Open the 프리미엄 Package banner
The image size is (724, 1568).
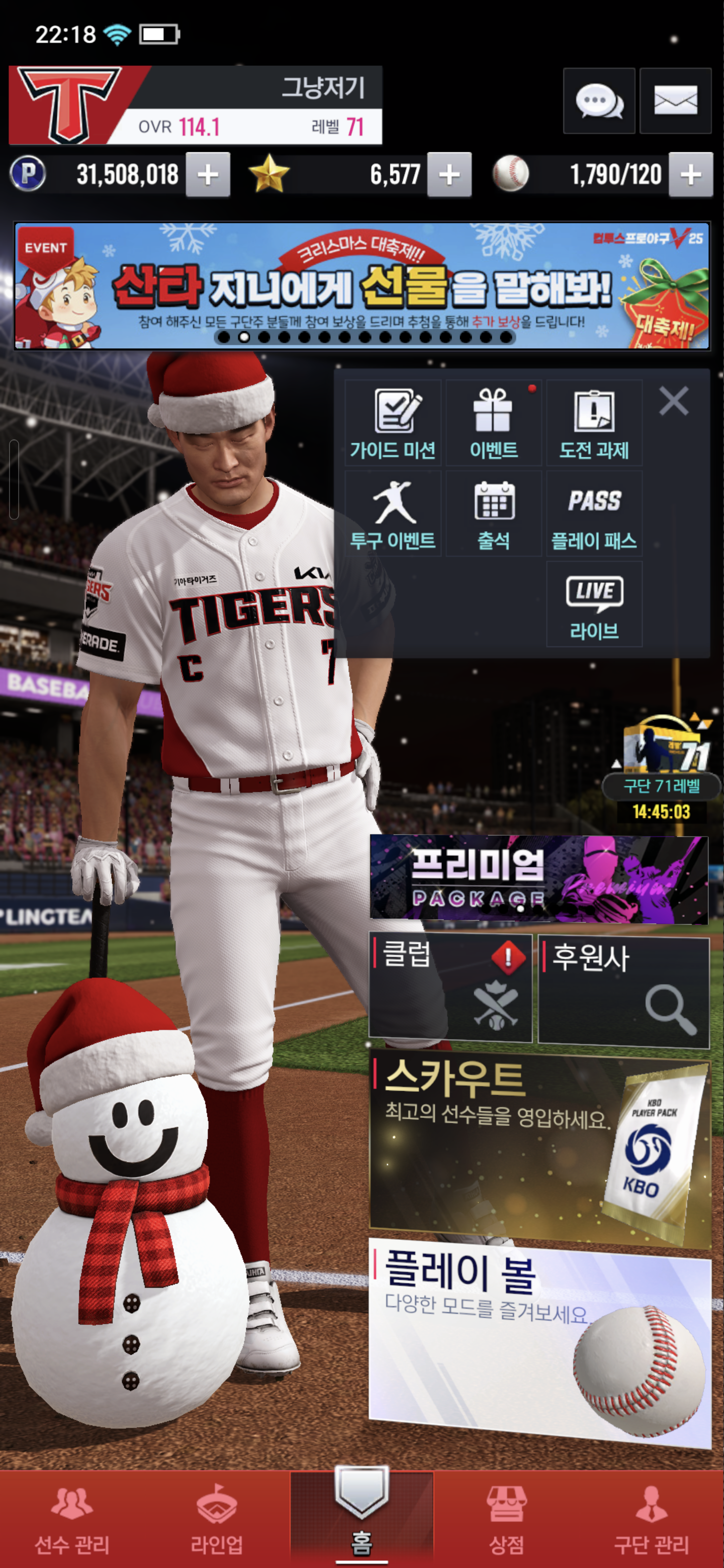pos(538,878)
